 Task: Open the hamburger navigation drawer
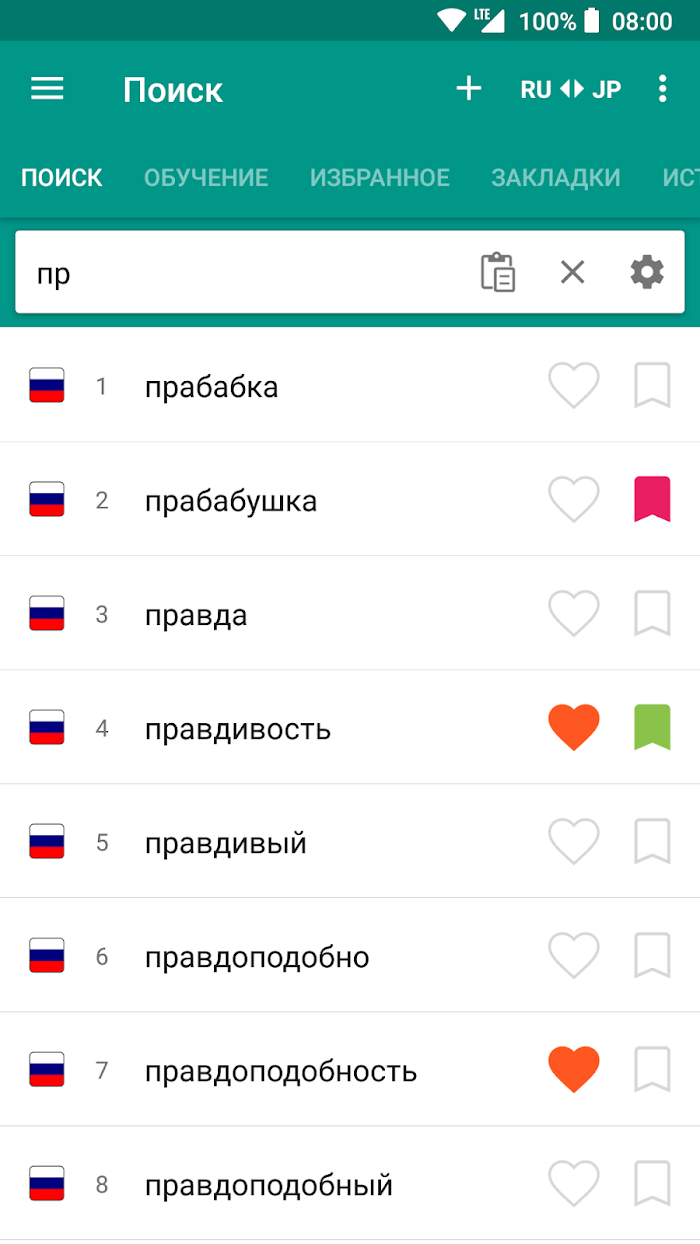point(47,89)
